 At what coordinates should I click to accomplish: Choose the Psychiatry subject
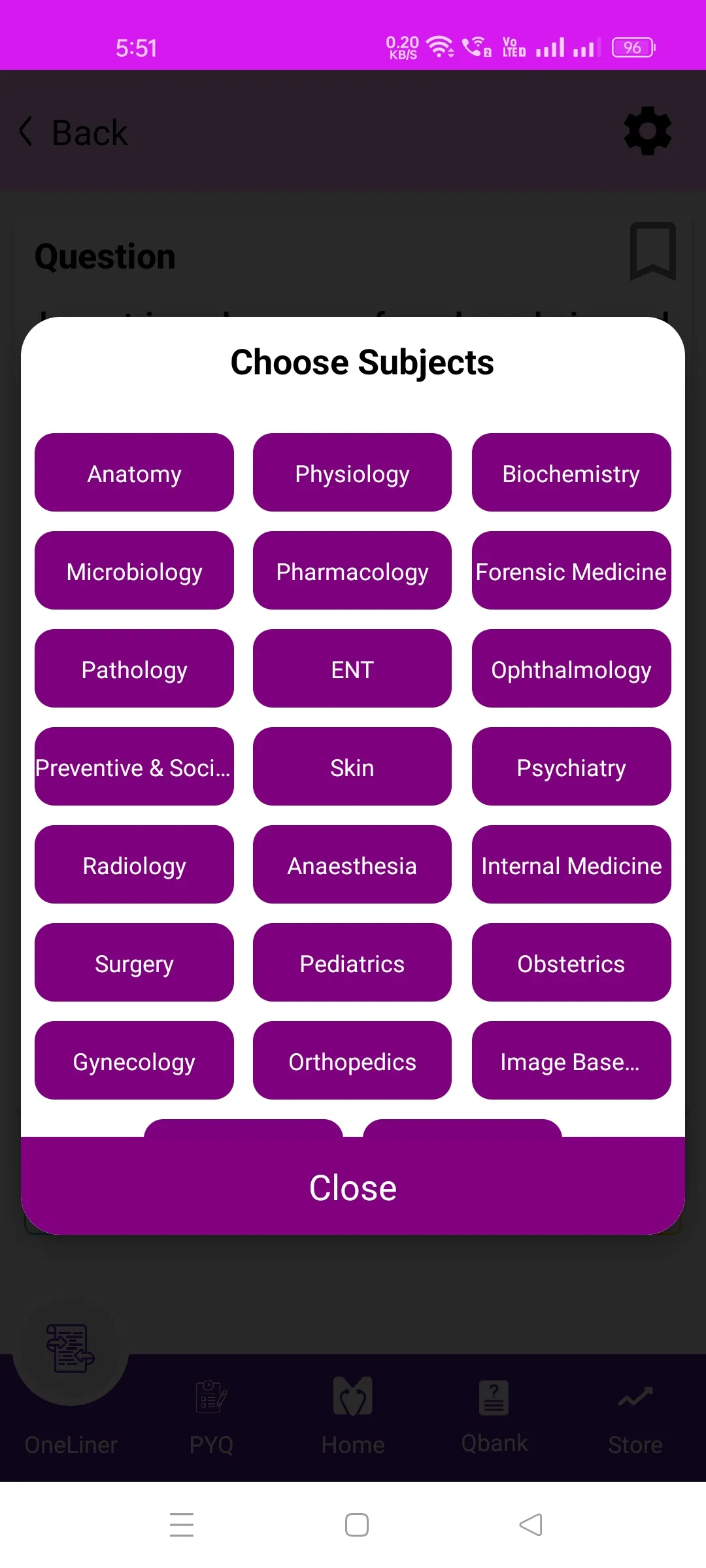[x=571, y=766]
